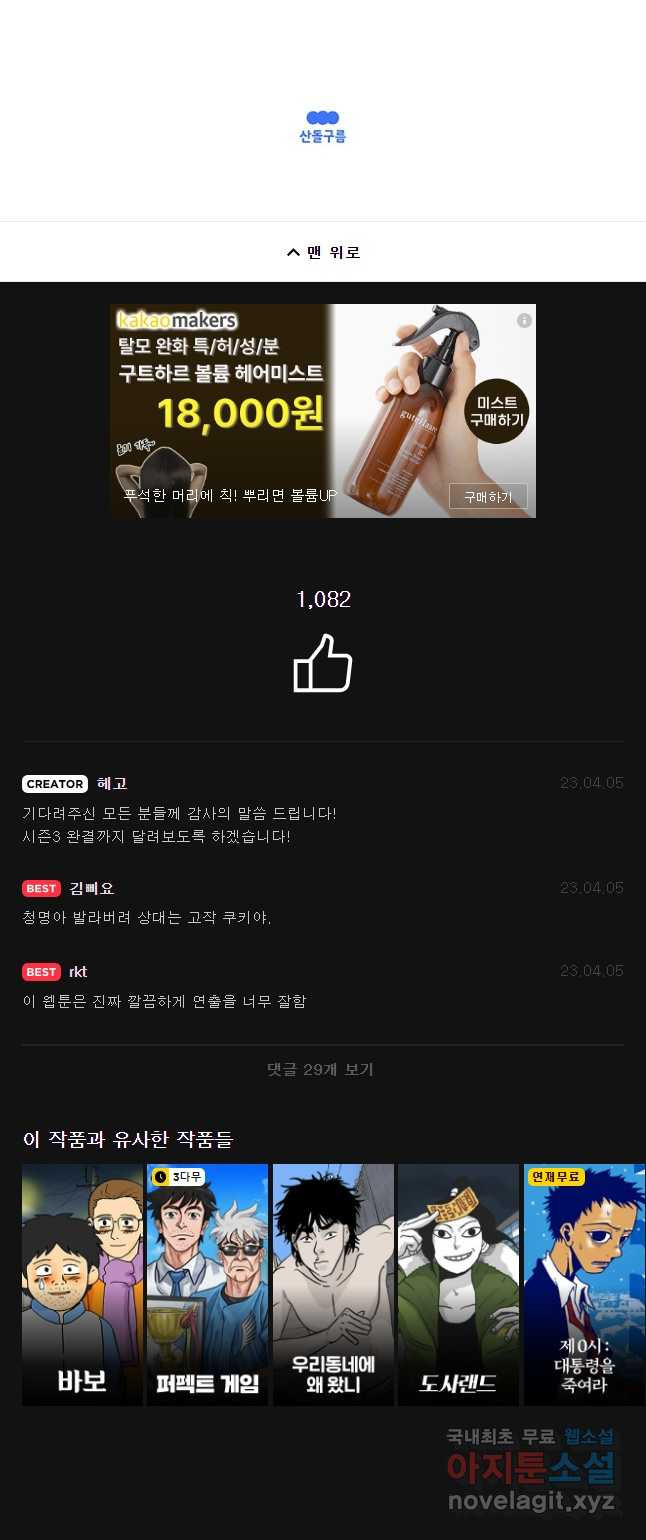Open the 우리동네에 왜 왔니 webtoon card
The height and width of the screenshot is (1540, 646).
pos(333,1284)
